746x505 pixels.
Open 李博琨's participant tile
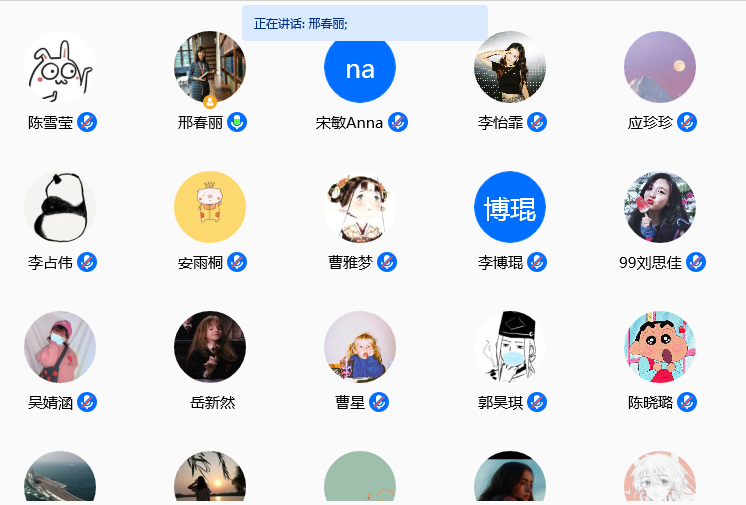point(510,207)
